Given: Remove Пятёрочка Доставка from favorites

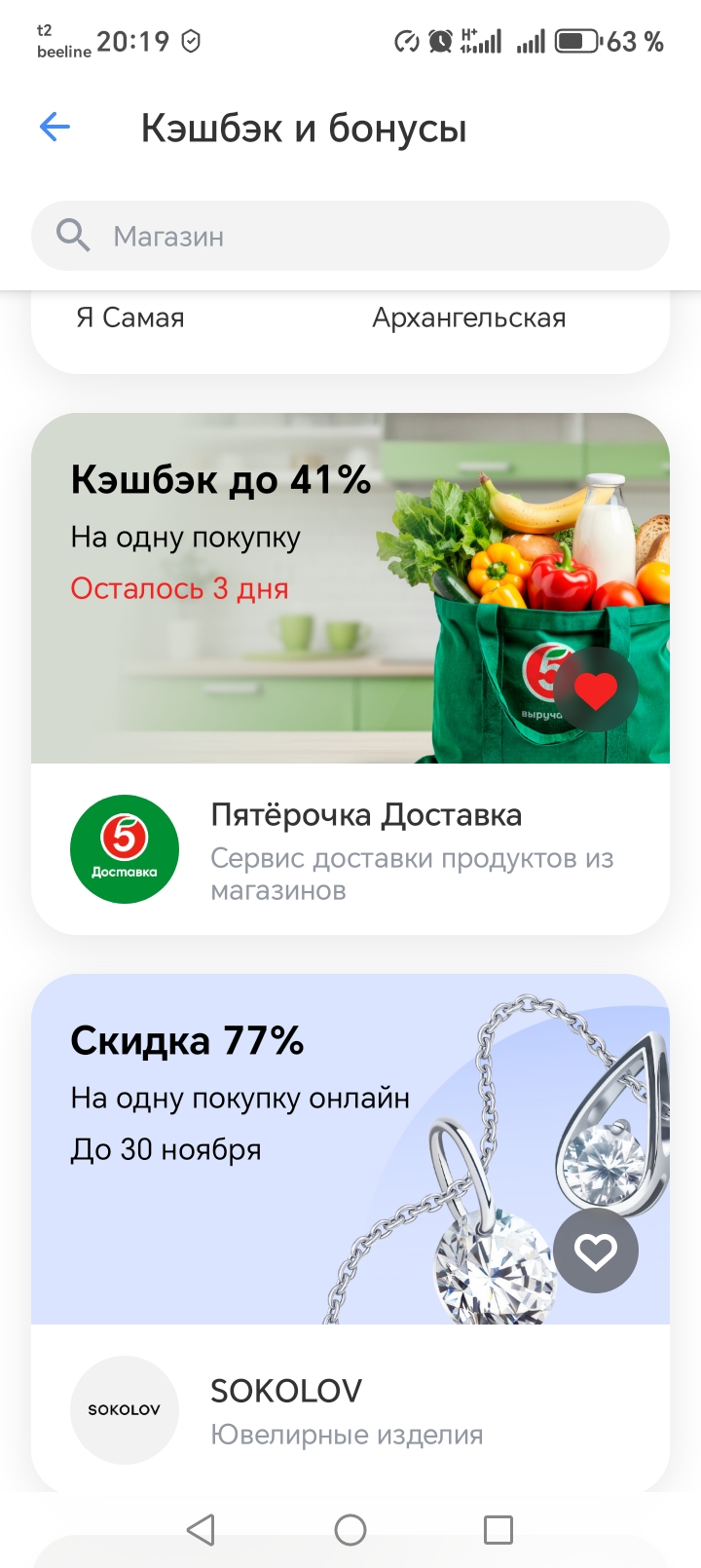Looking at the screenshot, I should click(596, 690).
